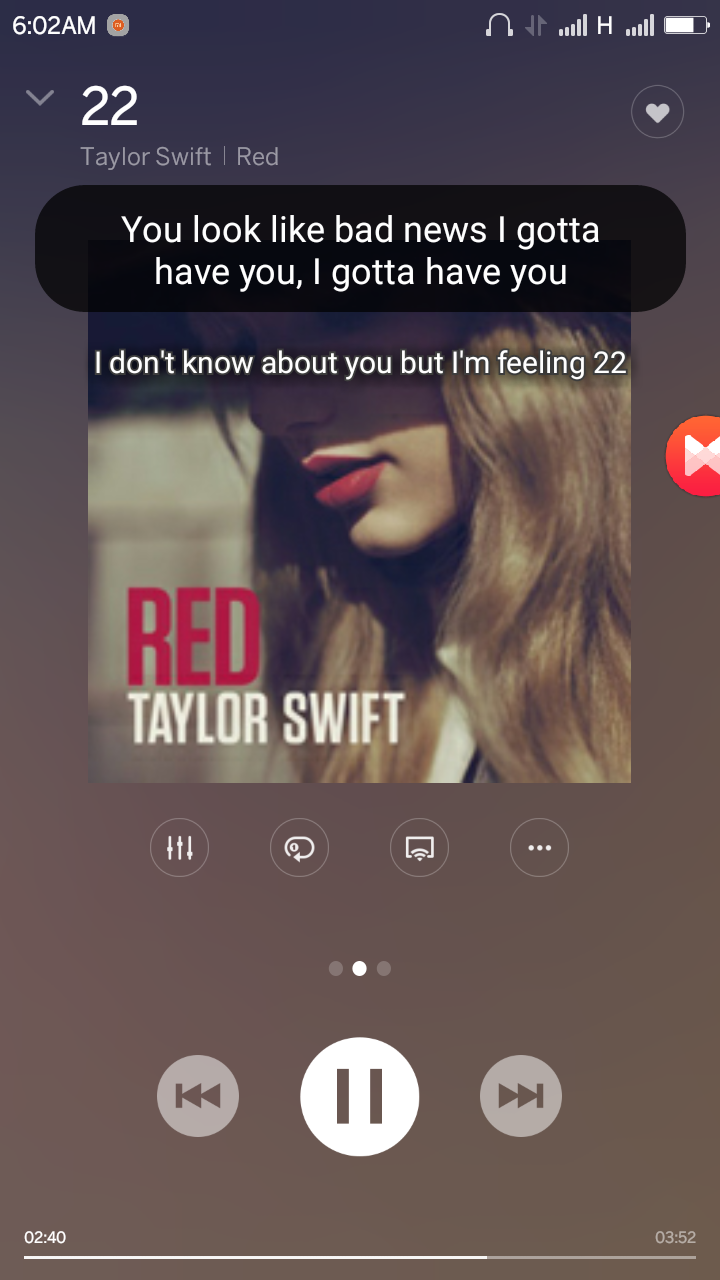
Task: Favorite the song 22
Action: [x=657, y=113]
